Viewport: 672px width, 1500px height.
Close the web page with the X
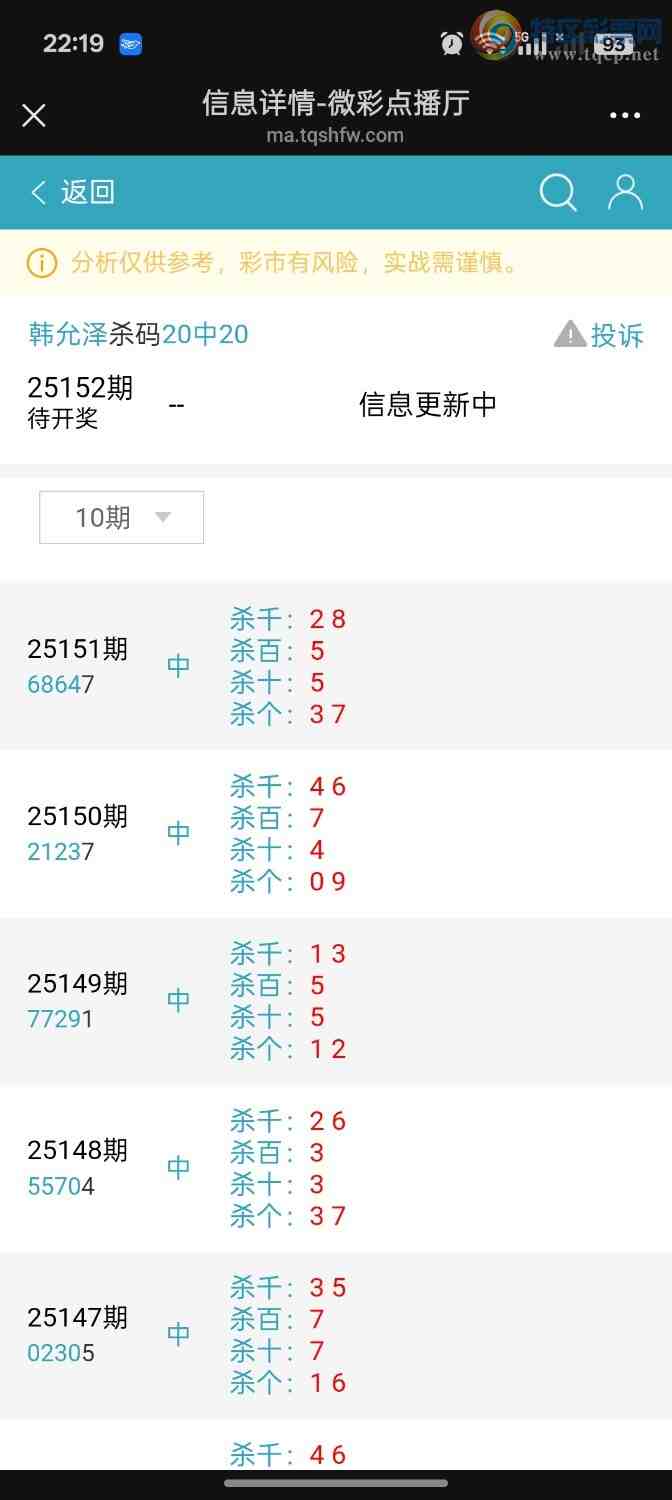click(x=34, y=116)
